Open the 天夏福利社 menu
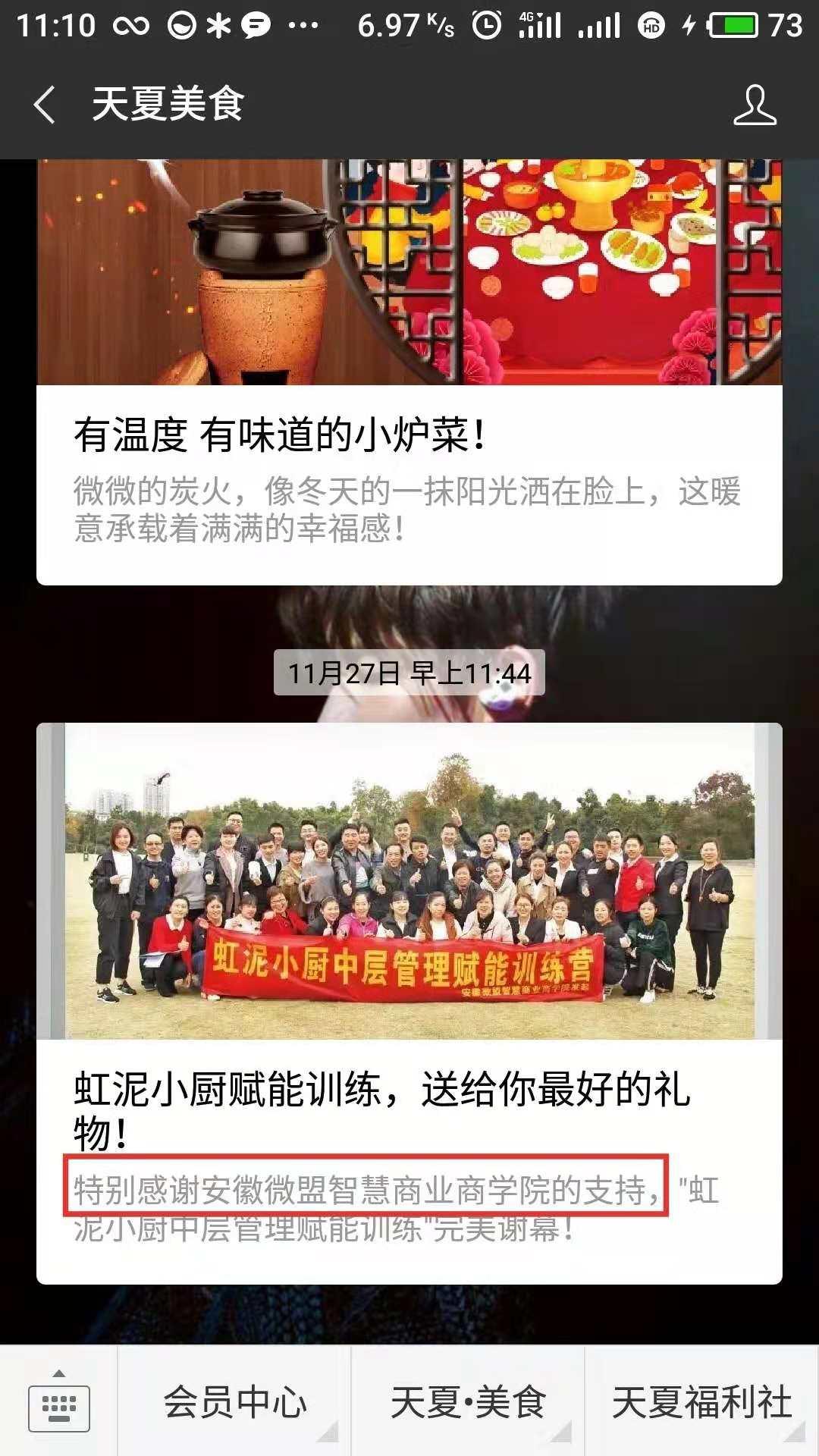 click(701, 1403)
